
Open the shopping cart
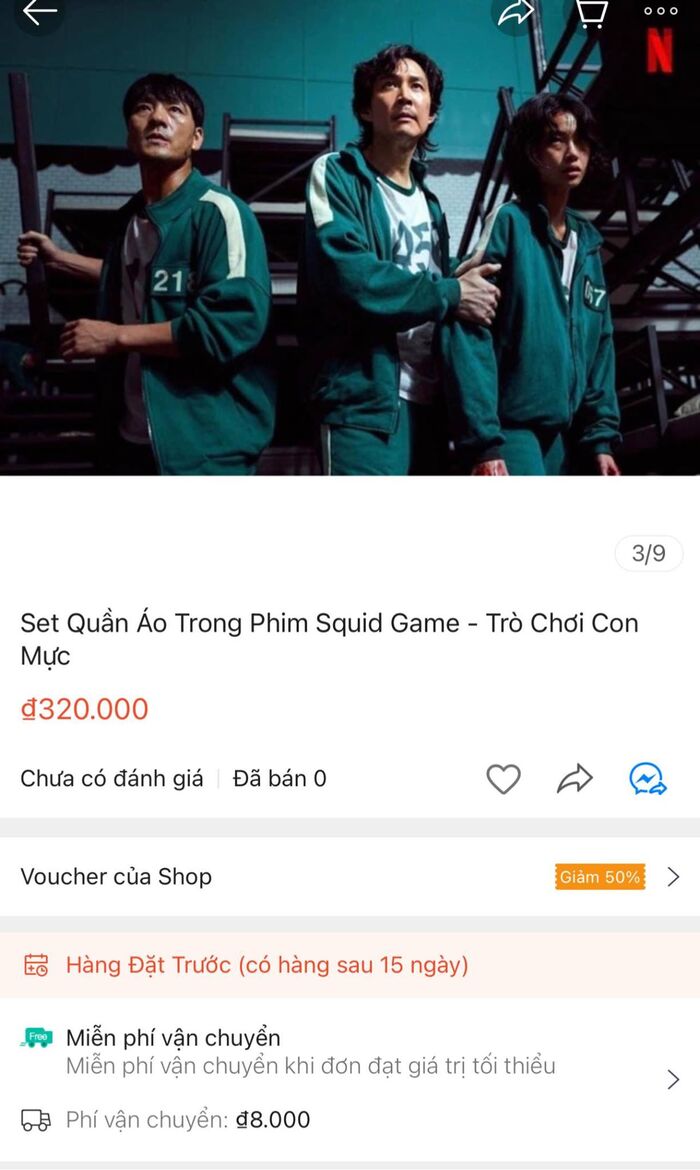coord(590,12)
